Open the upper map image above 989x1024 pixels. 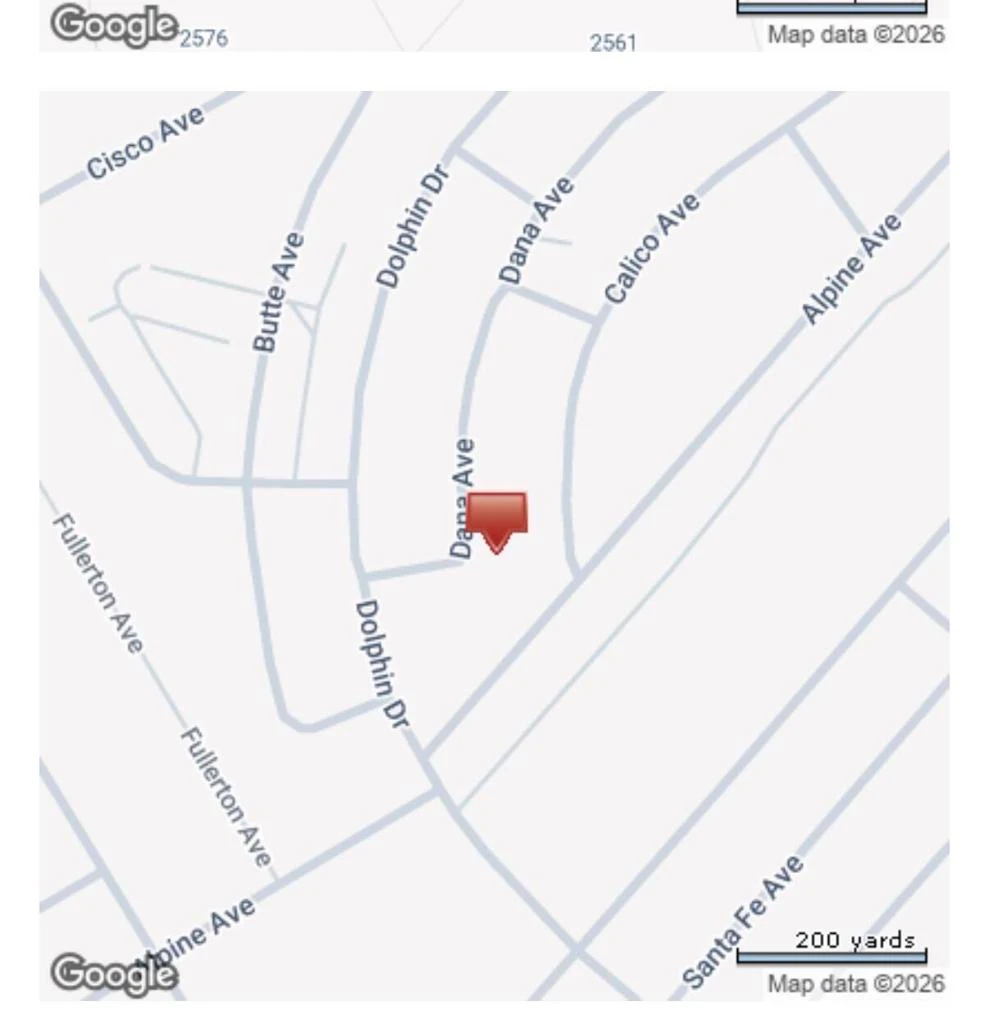click(x=494, y=25)
